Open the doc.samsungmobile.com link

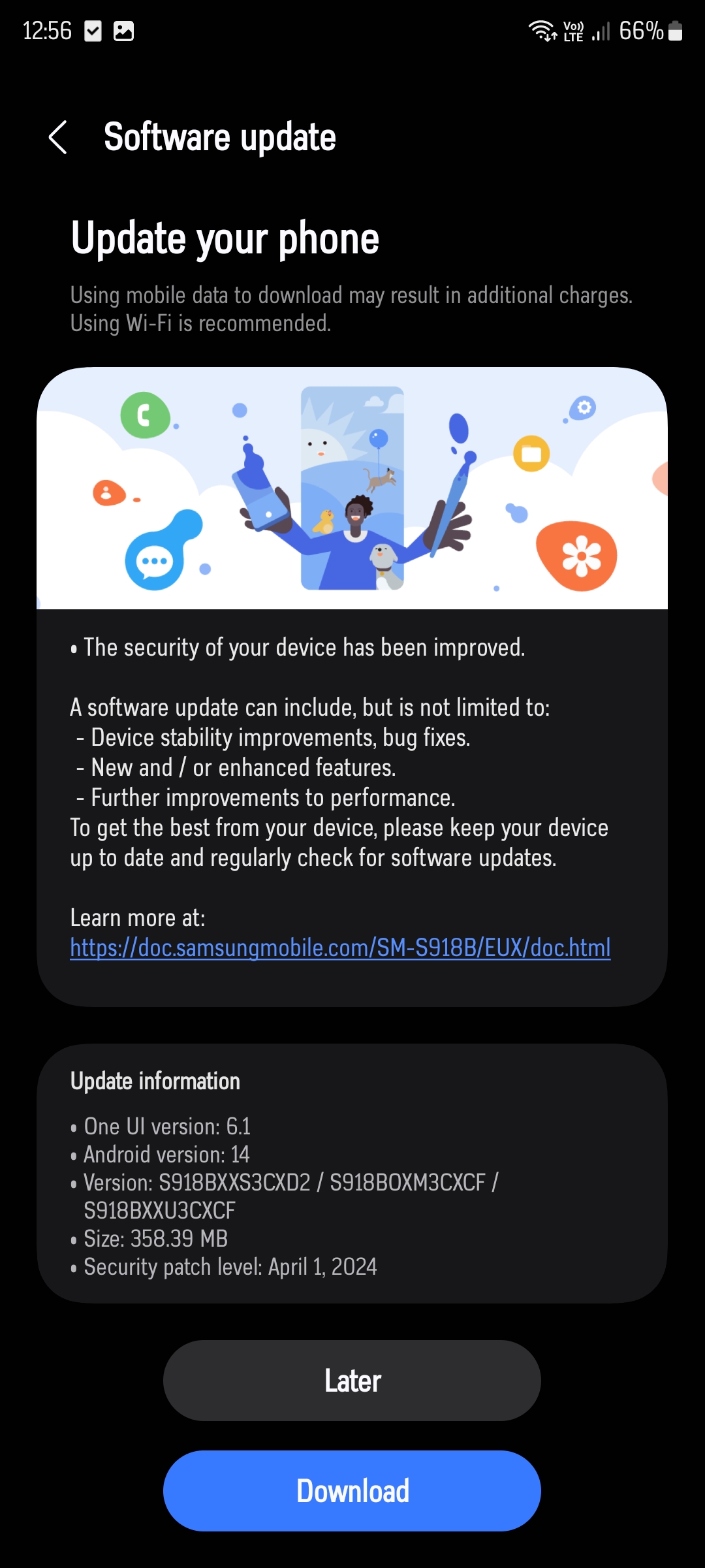(x=340, y=948)
